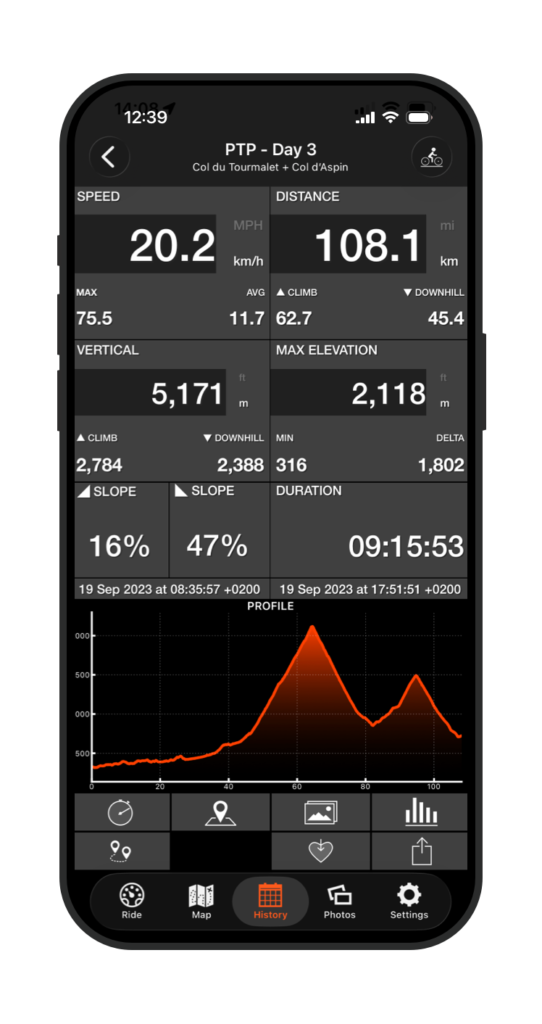The height and width of the screenshot is (1024, 542).
Task: Tap the heart with download arrow button
Action: [321, 851]
